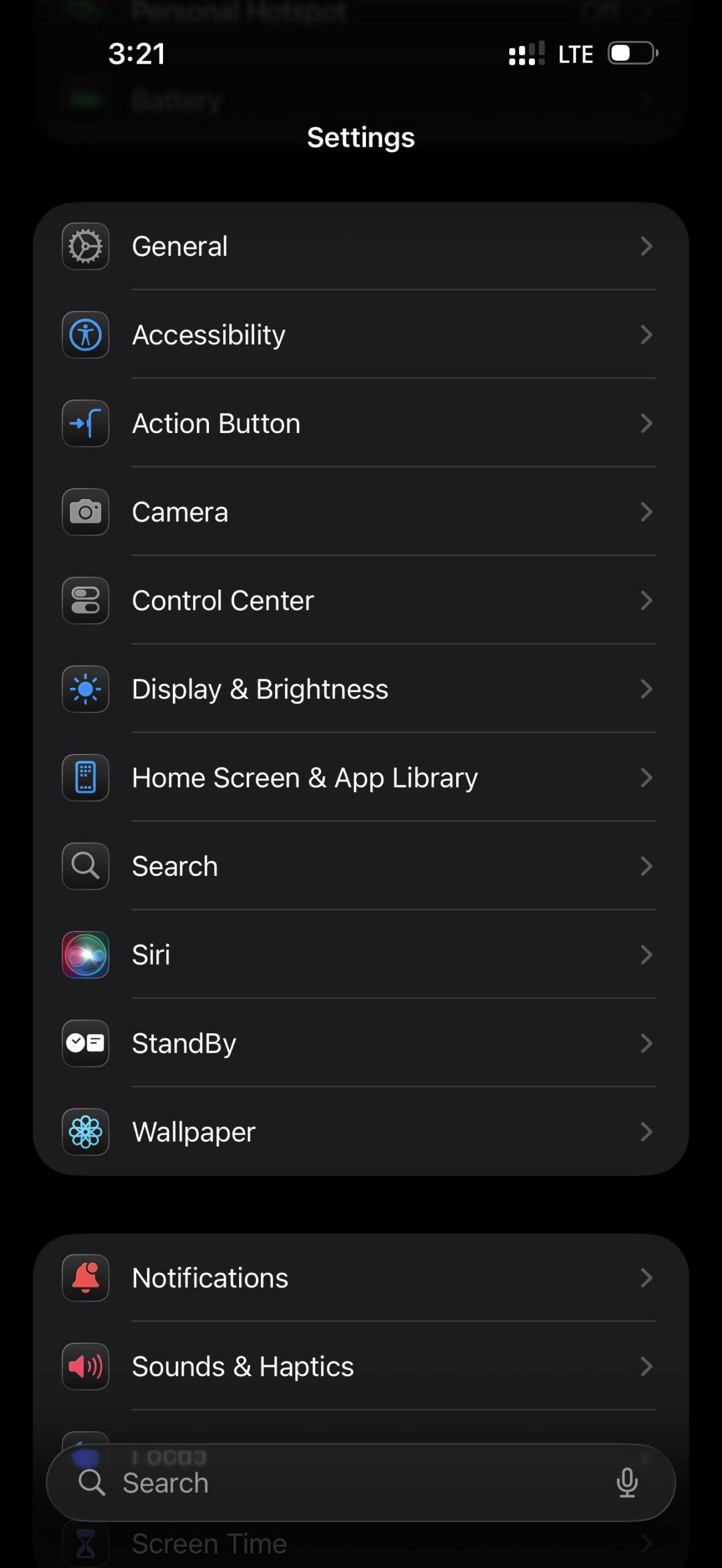Go to Sounds & Haptics
This screenshot has width=722, height=1568.
[x=360, y=1366]
